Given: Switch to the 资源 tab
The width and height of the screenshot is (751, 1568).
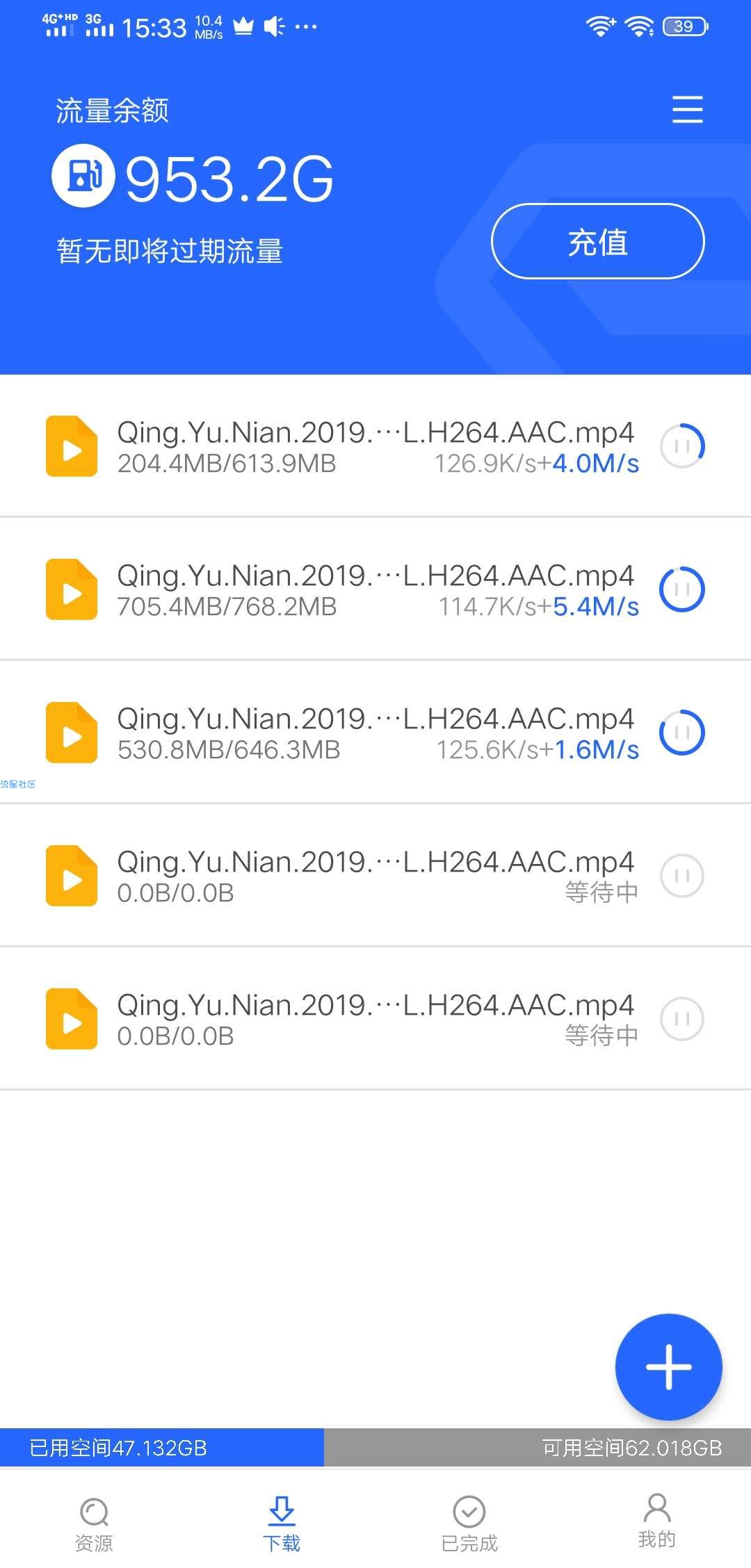Looking at the screenshot, I should [94, 1522].
